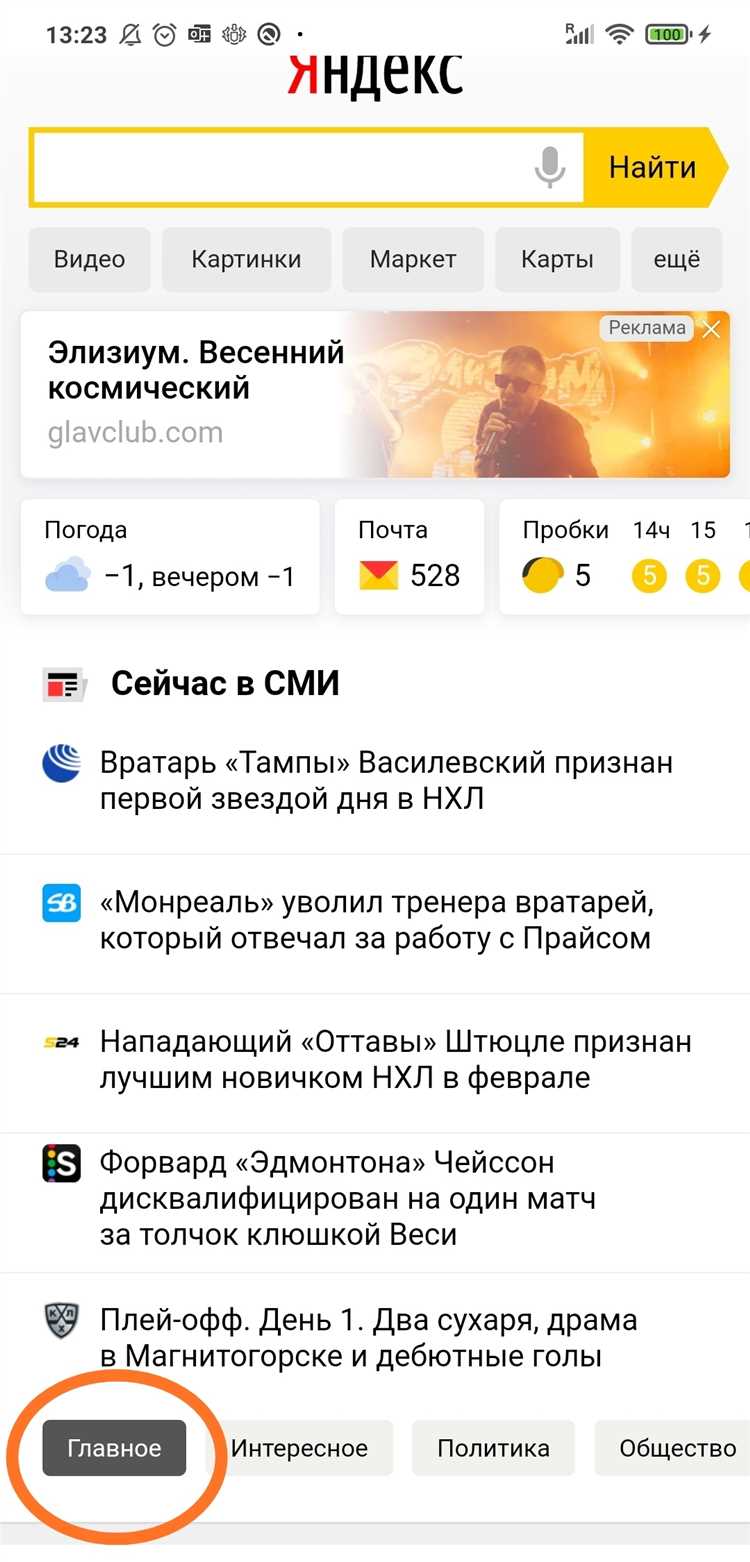Screen dimensions: 750x1562
Task: Go to Картинки image search
Action: click(x=246, y=259)
